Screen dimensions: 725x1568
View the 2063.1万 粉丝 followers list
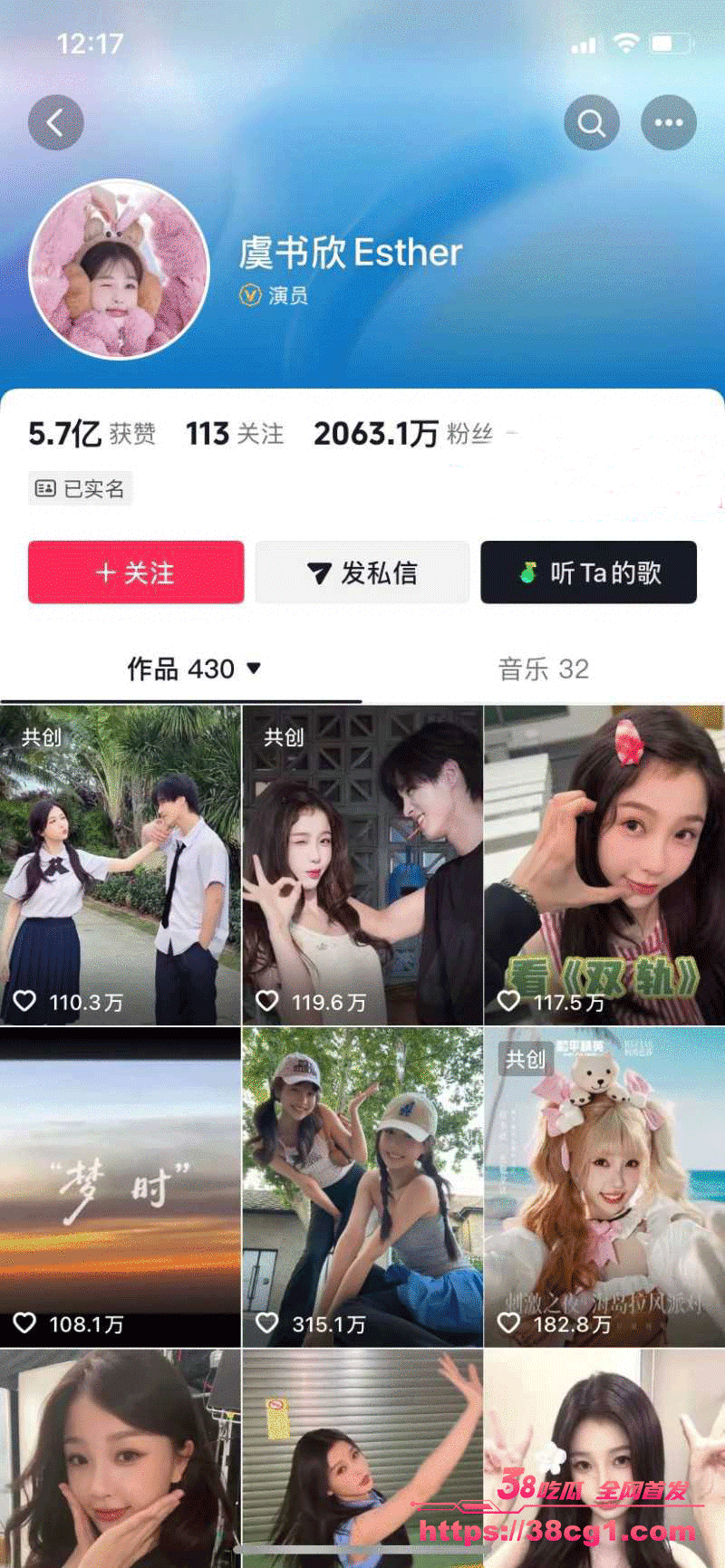click(402, 434)
